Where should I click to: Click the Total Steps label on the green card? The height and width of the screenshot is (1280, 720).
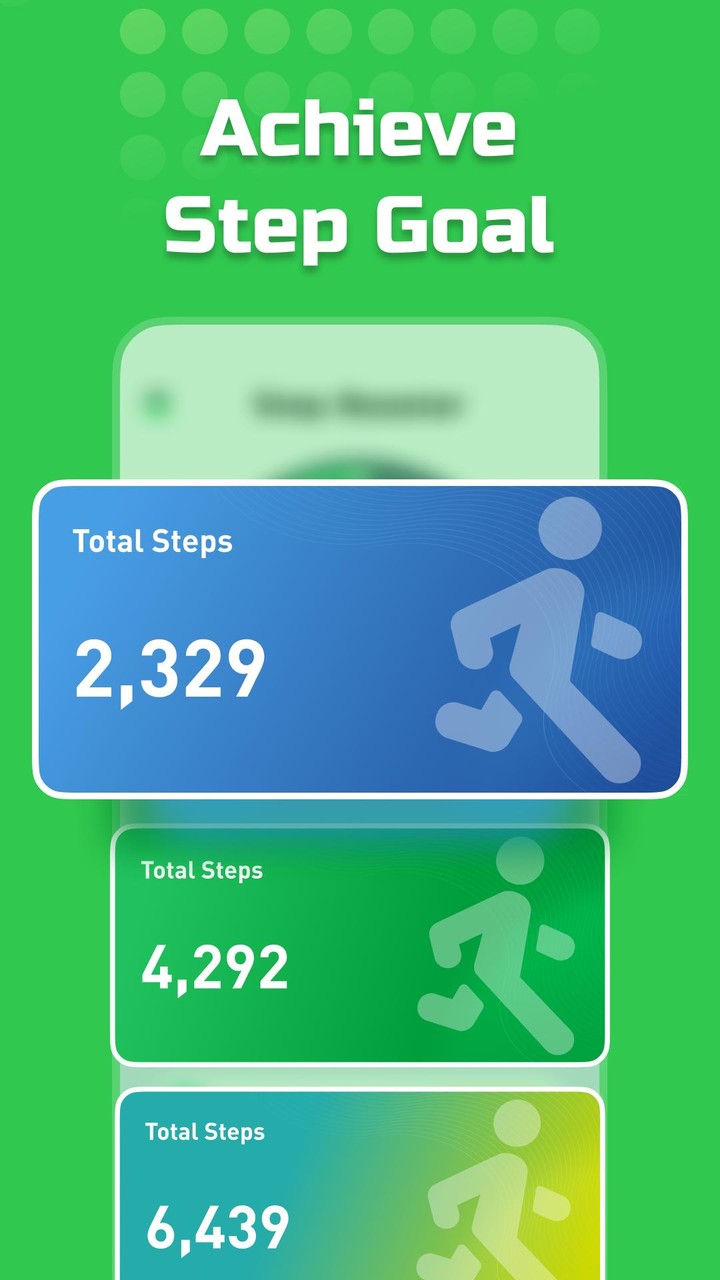tap(201, 871)
